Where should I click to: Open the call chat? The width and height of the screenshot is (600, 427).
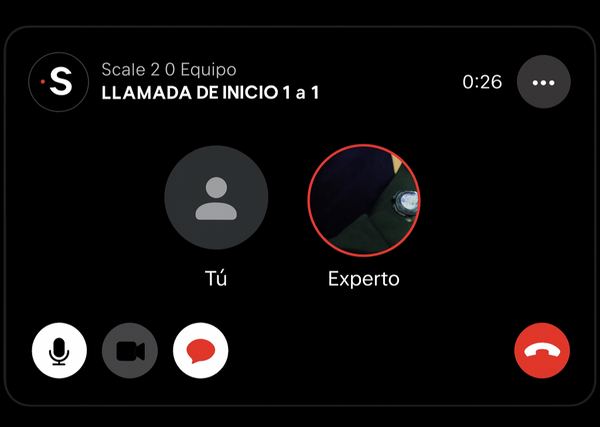tap(201, 351)
